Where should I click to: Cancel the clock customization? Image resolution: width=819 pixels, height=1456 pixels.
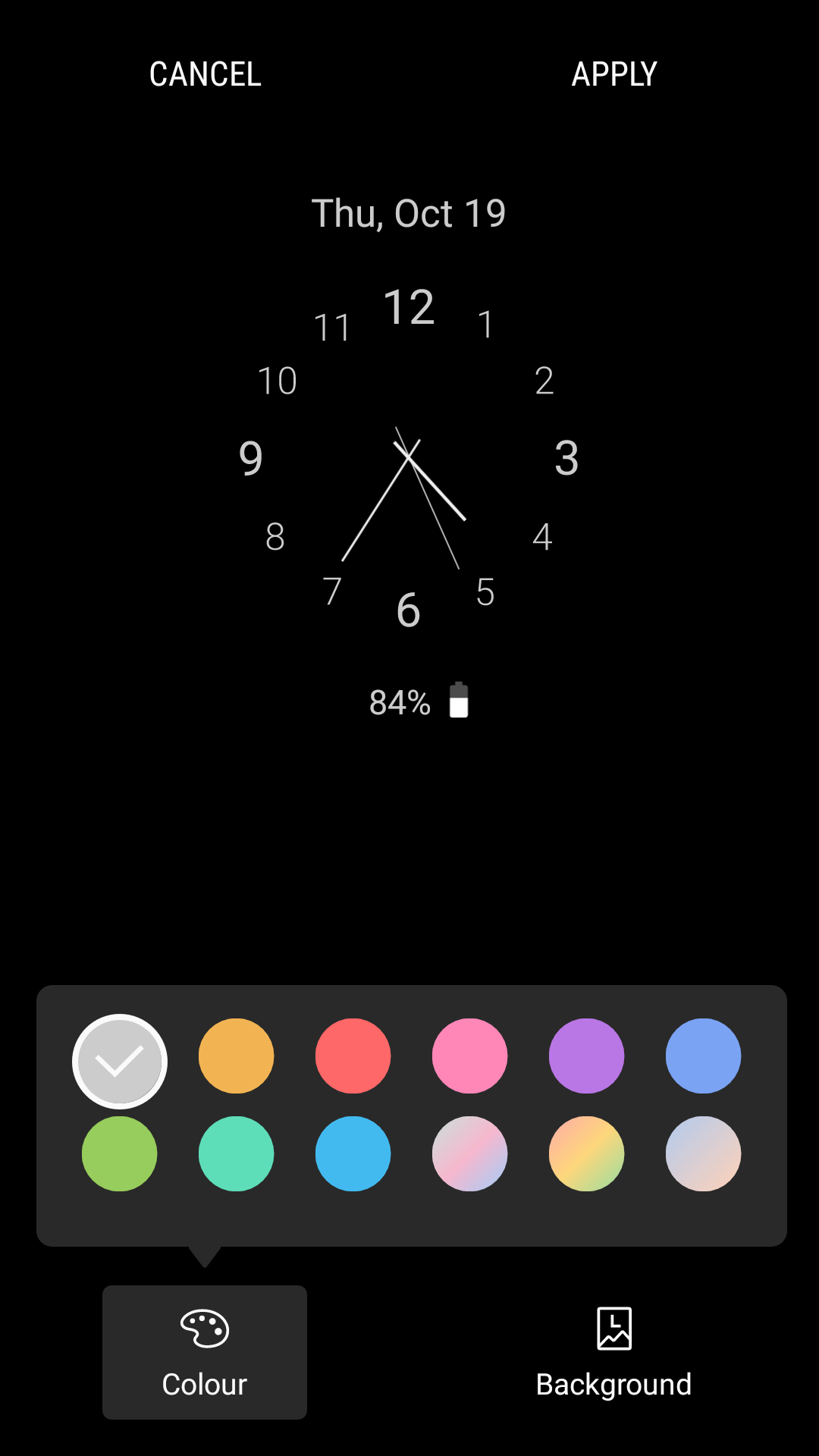pos(205,74)
